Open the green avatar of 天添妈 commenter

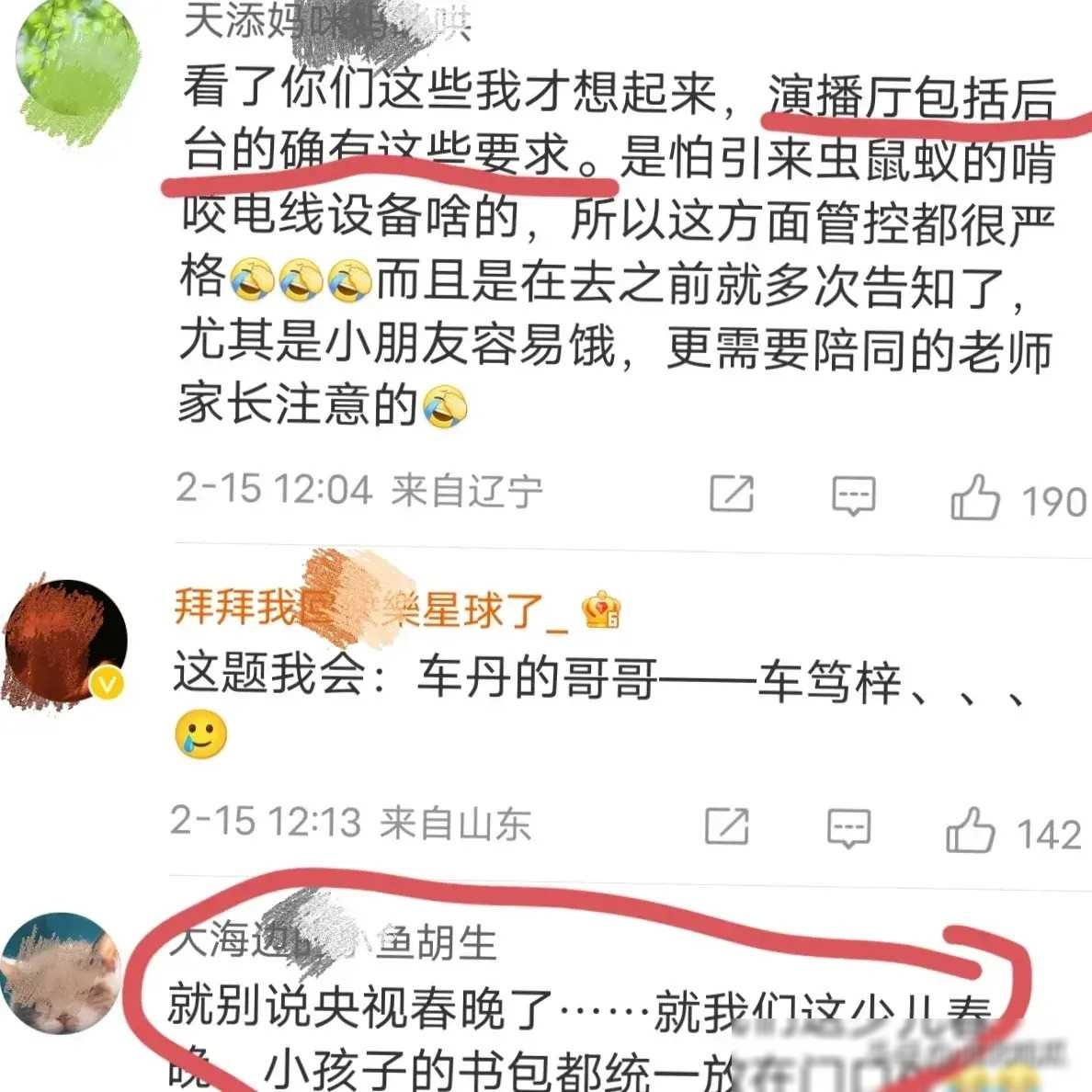[x=79, y=74]
